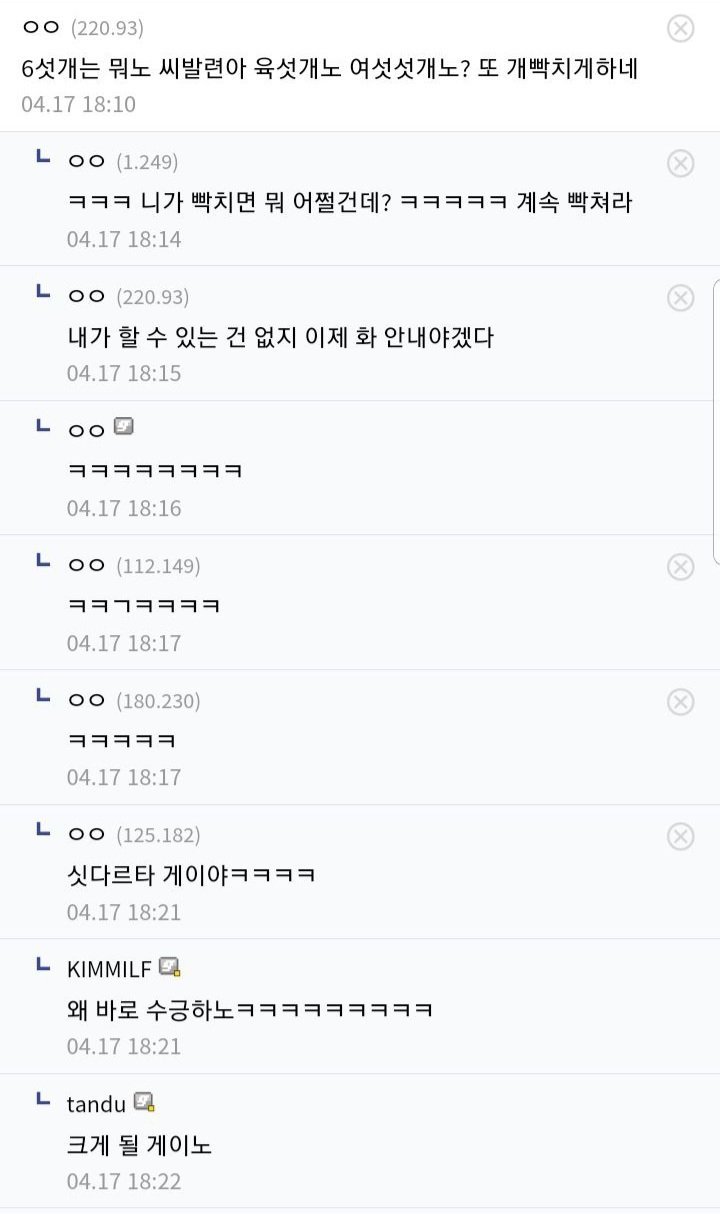Open KIMMILF's profile

[109, 968]
